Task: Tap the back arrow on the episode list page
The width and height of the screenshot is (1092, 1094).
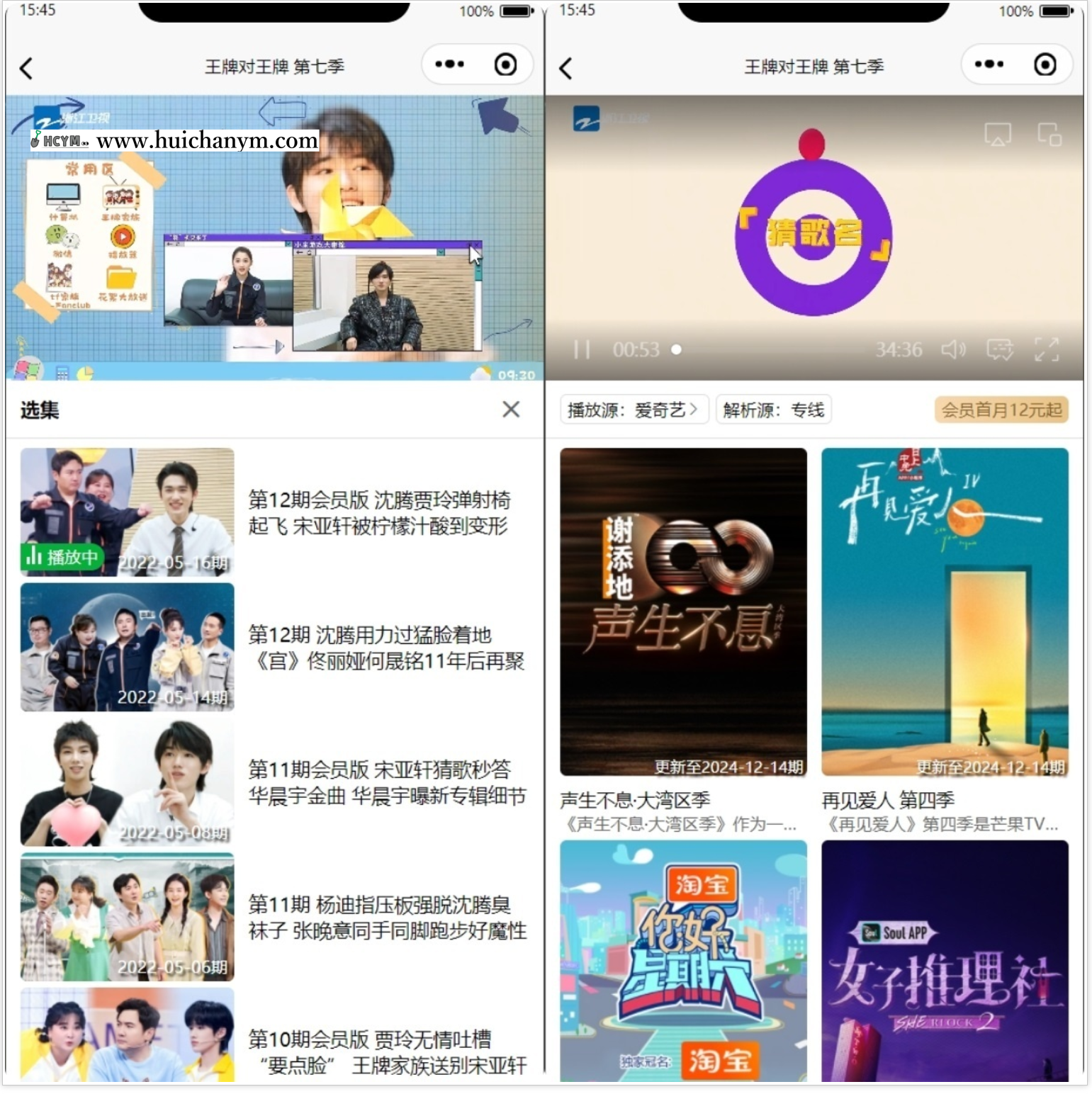Action: [26, 67]
